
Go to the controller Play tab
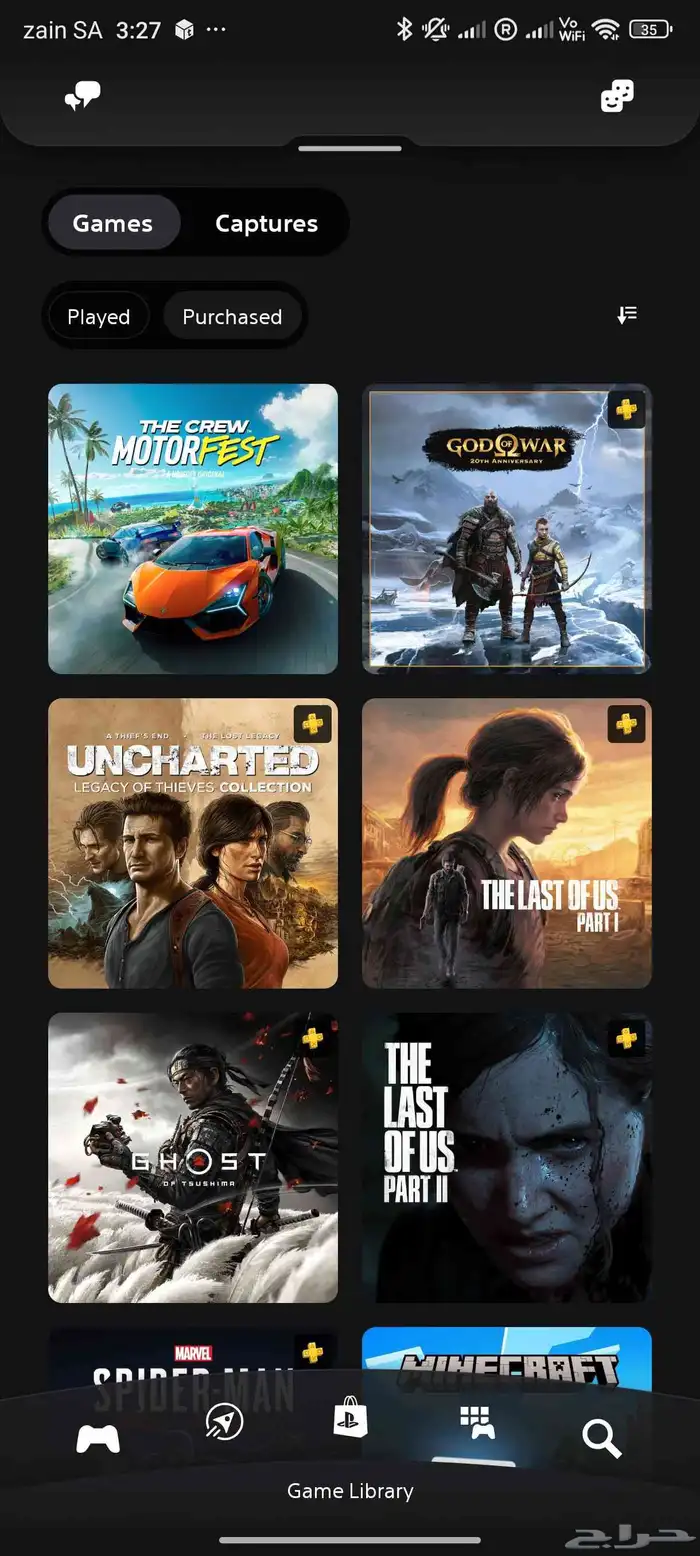point(98,1438)
